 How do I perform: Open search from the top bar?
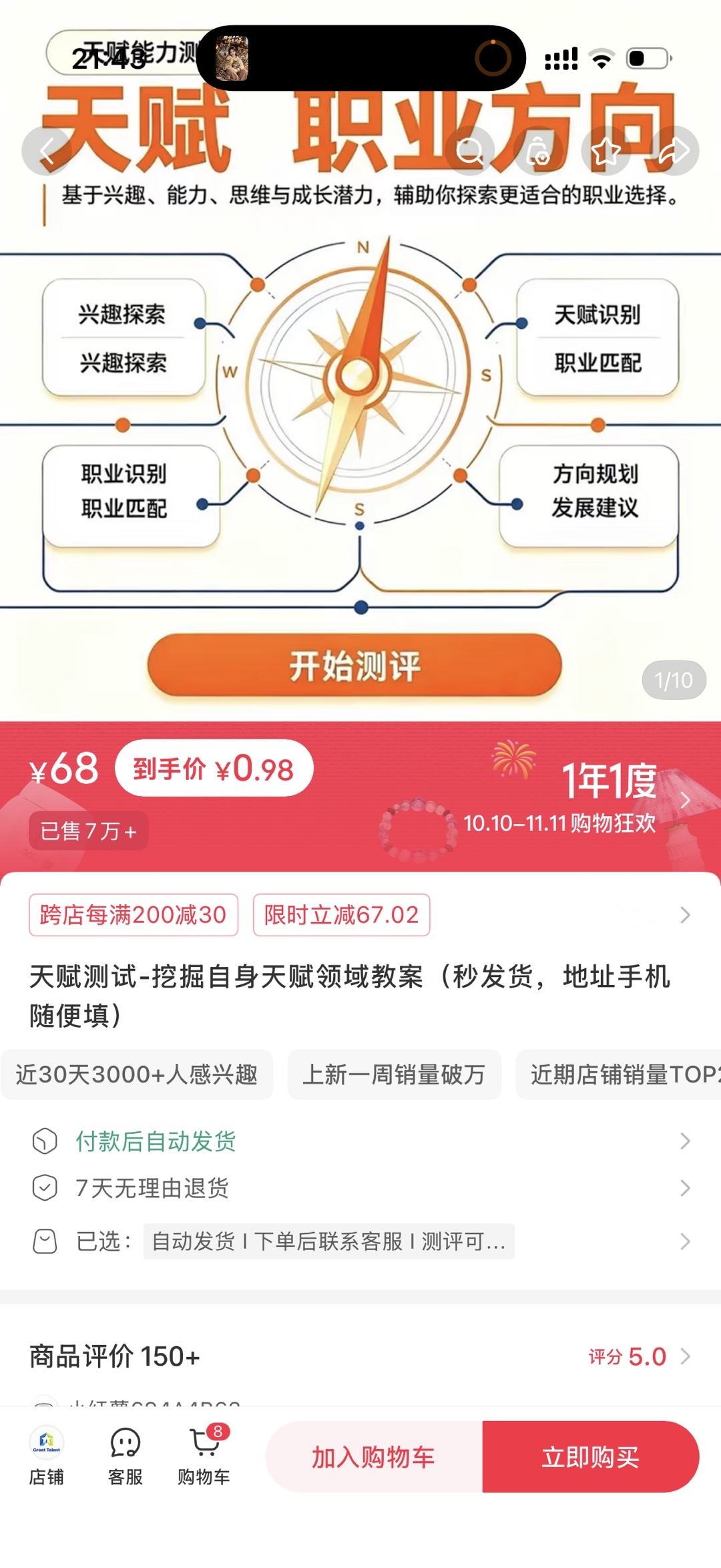tap(470, 151)
